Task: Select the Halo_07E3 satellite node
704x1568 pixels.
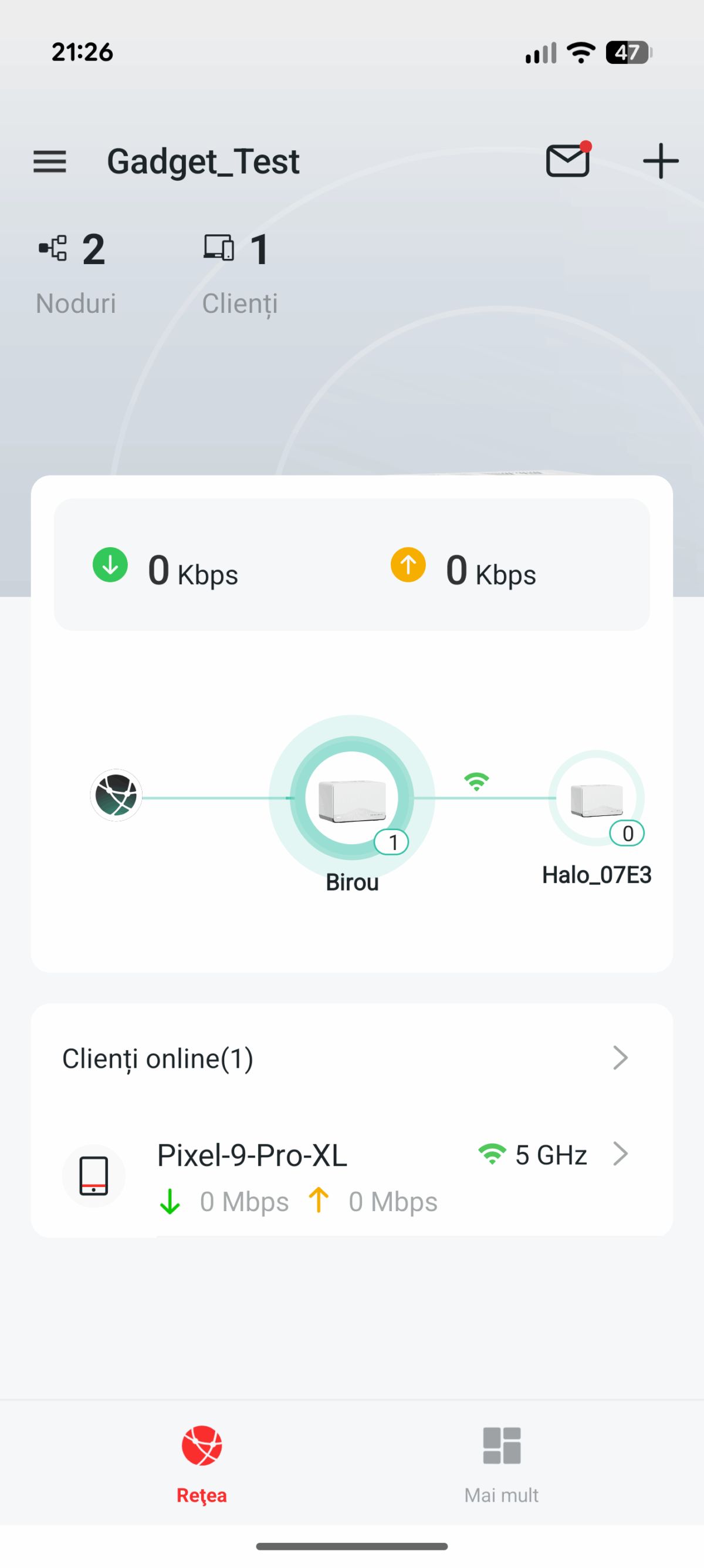Action: [x=596, y=798]
